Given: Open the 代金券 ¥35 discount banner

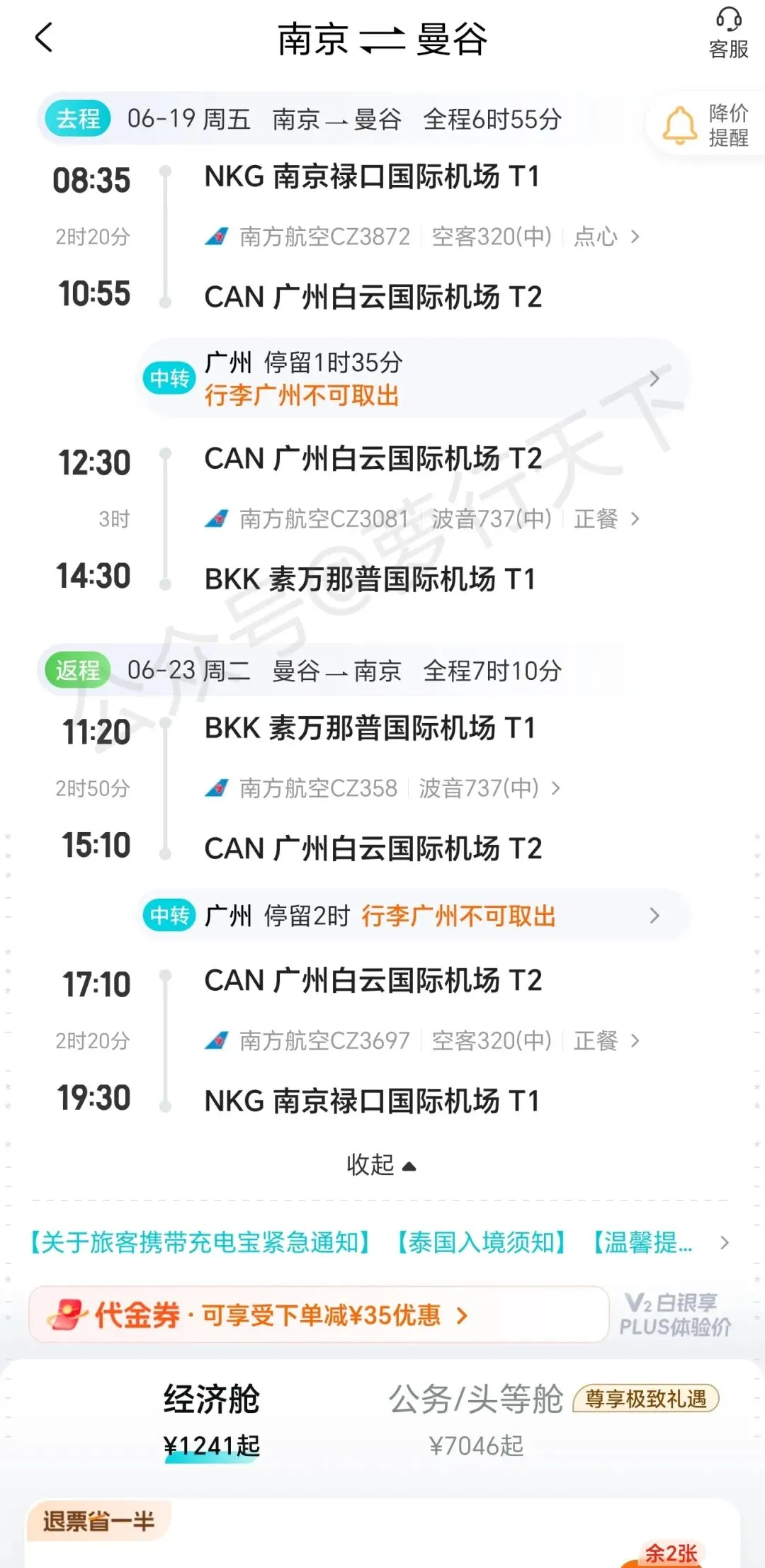Looking at the screenshot, I should click(319, 1315).
